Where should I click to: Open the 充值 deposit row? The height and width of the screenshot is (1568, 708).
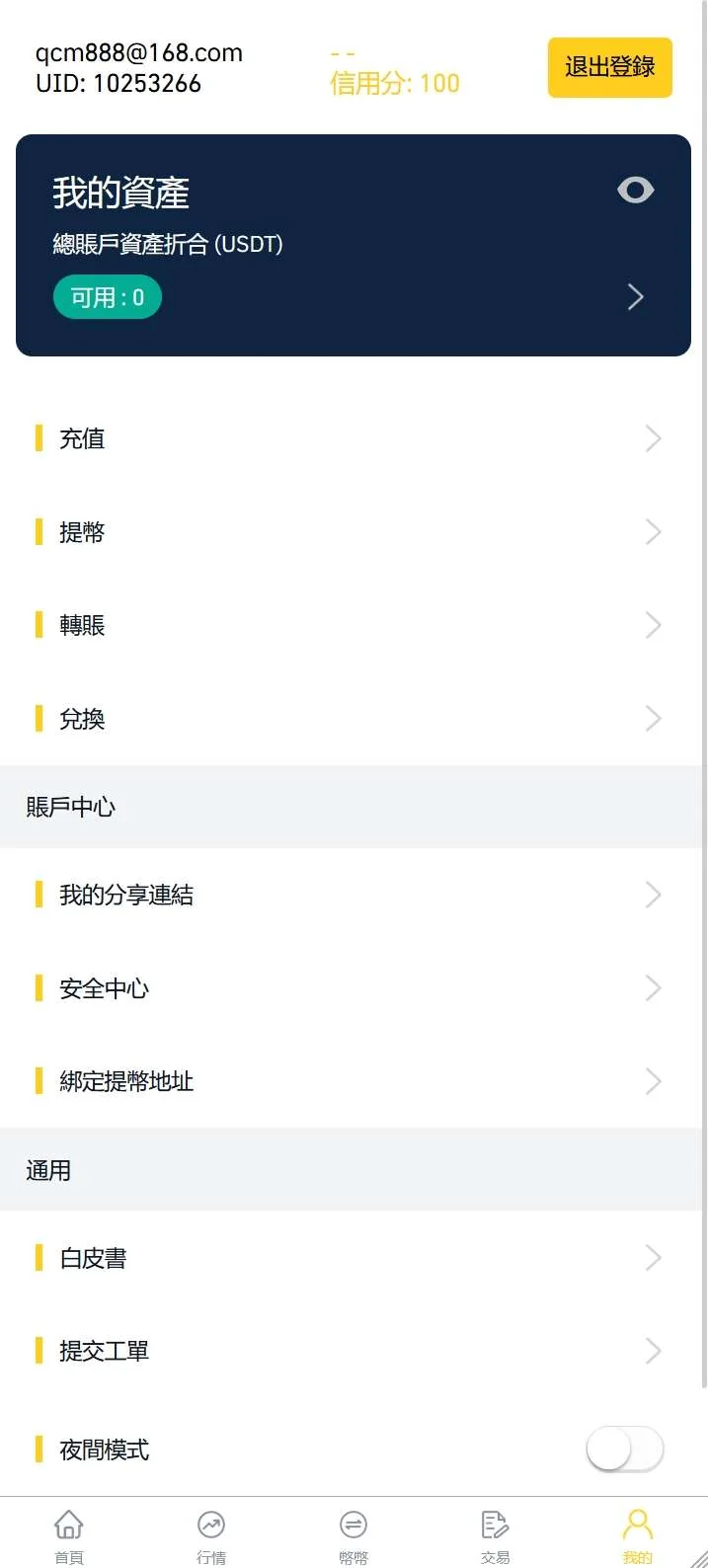tap(351, 438)
